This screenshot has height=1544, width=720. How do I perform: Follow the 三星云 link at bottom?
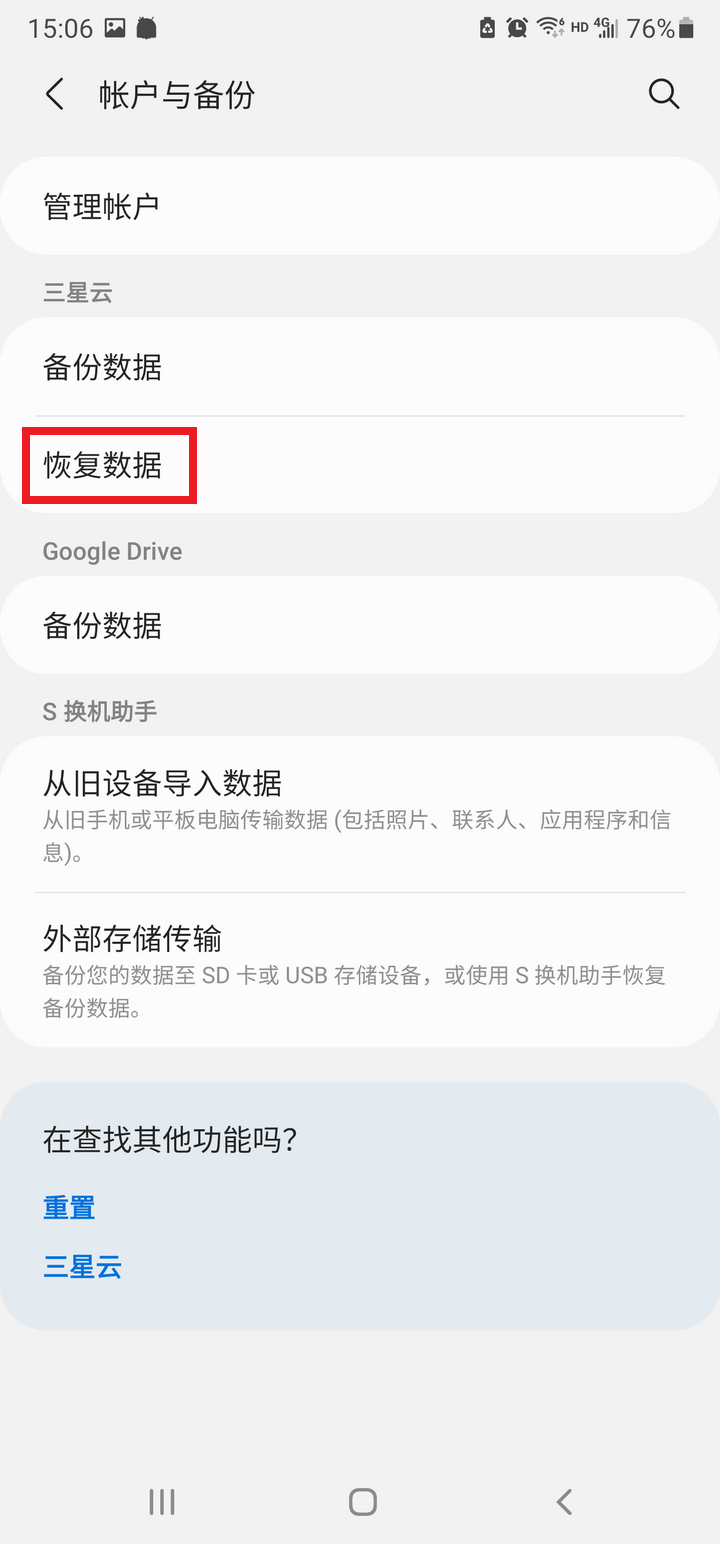pos(82,1268)
